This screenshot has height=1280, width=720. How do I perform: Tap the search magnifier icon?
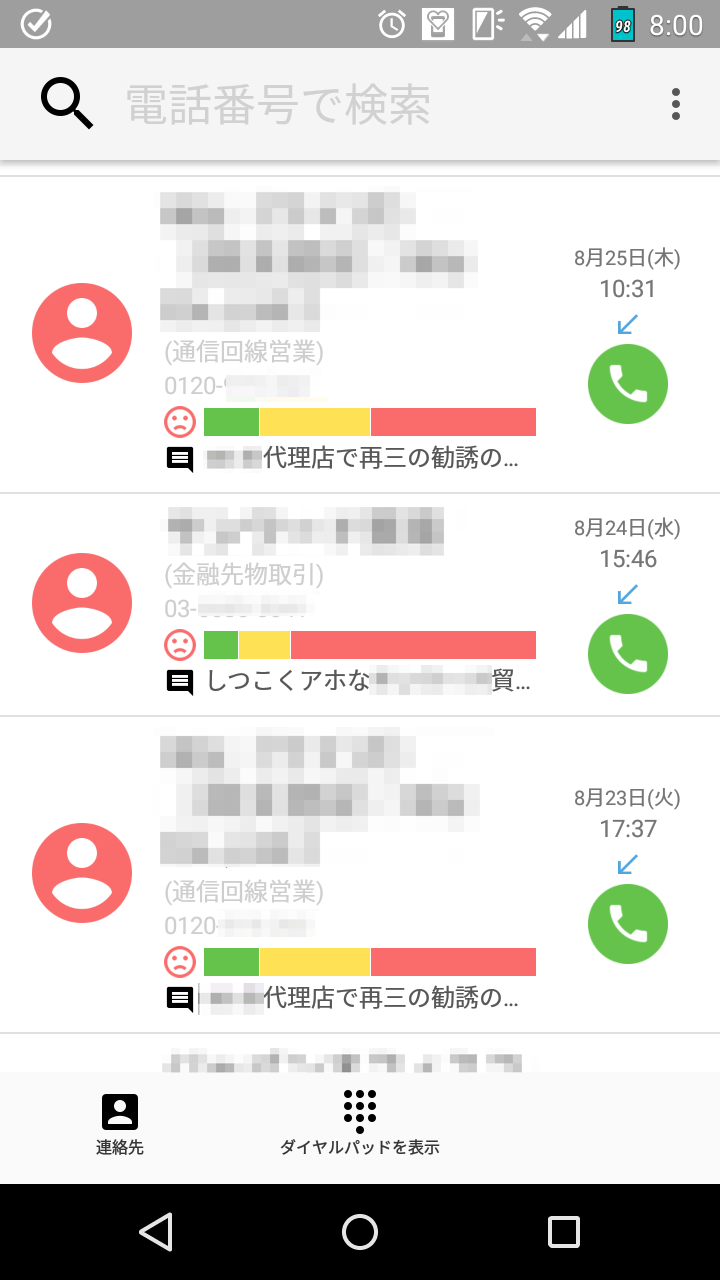(x=67, y=104)
